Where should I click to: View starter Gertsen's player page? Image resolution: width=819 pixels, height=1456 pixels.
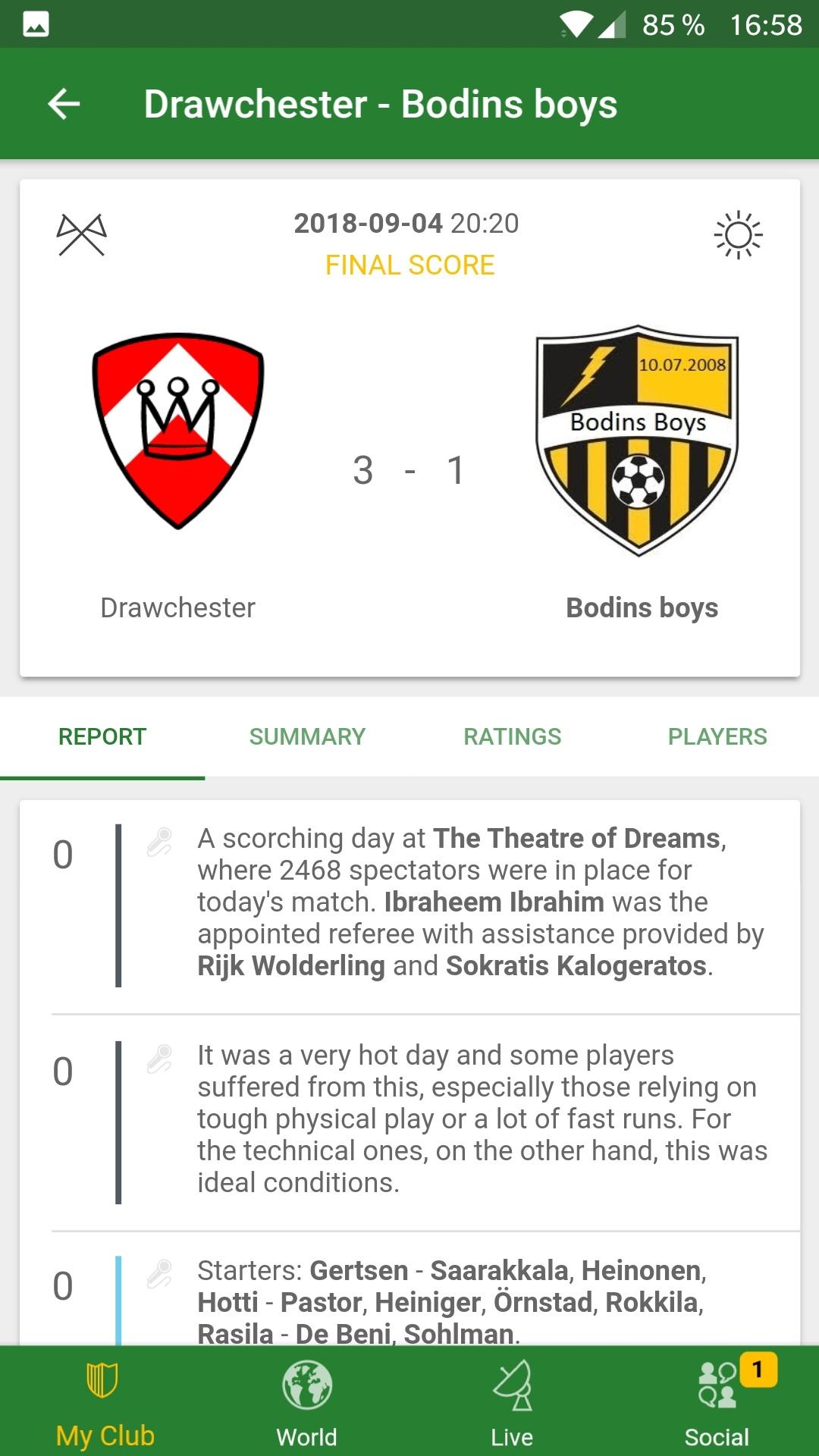click(x=359, y=1271)
